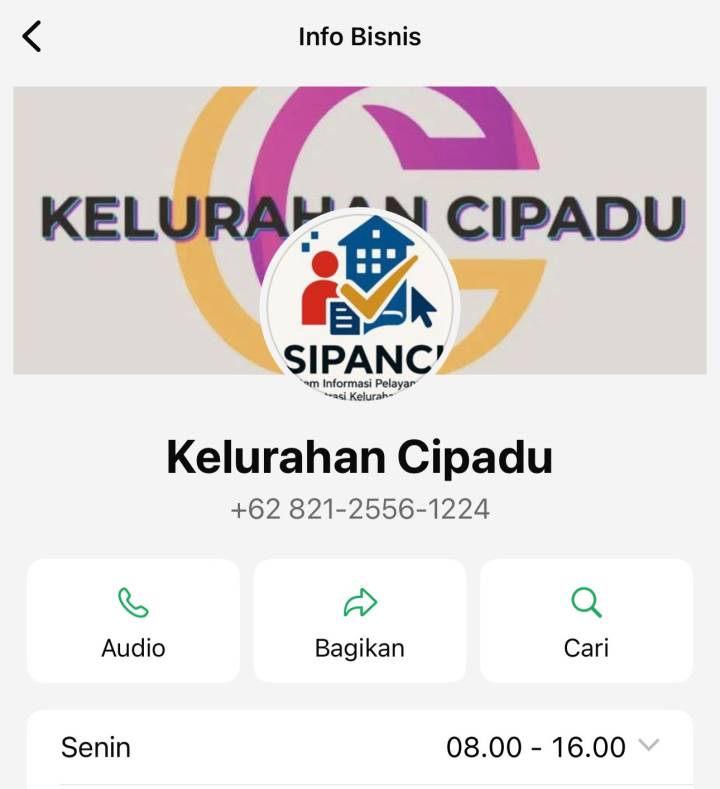Go back from Info Bisnis
Image resolution: width=720 pixels, height=789 pixels.
coord(32,37)
